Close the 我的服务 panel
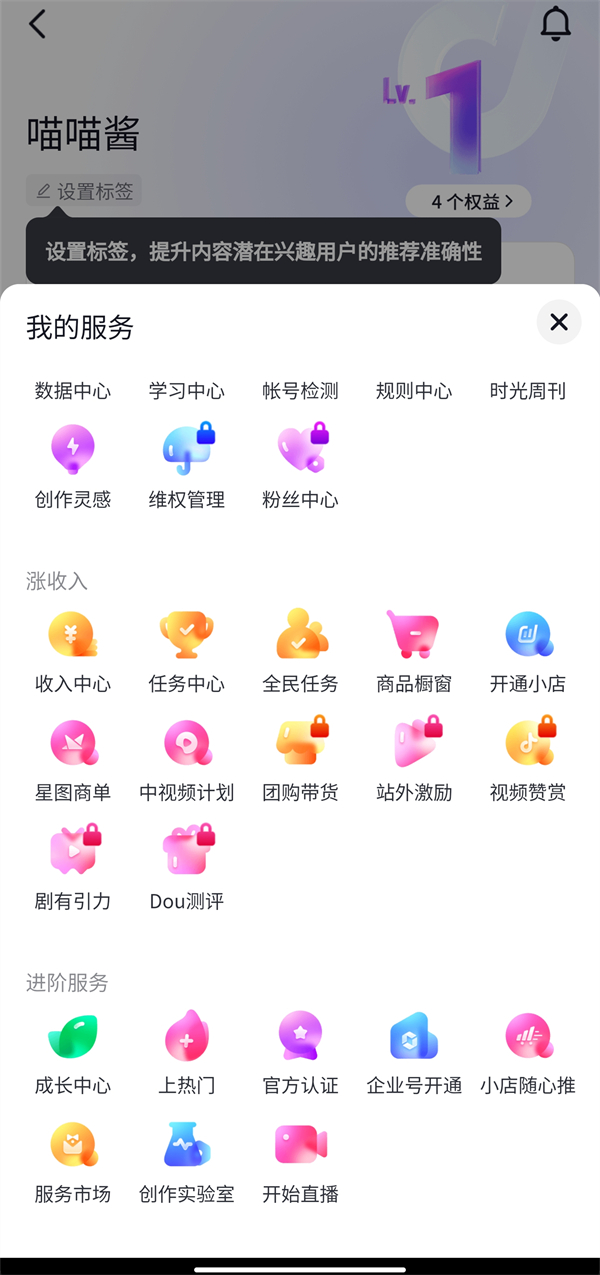 click(559, 322)
